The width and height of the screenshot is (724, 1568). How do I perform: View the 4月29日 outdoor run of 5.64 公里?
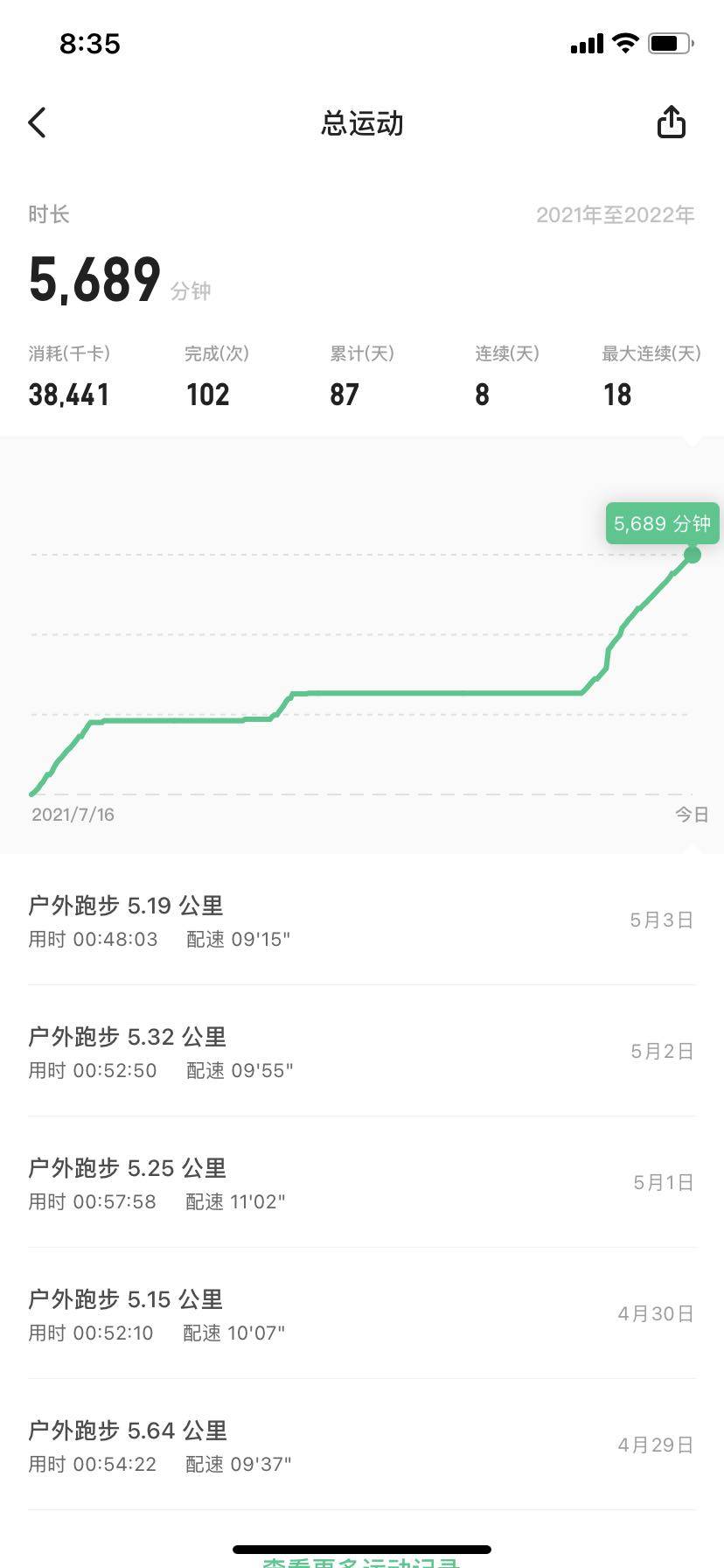[x=361, y=1445]
